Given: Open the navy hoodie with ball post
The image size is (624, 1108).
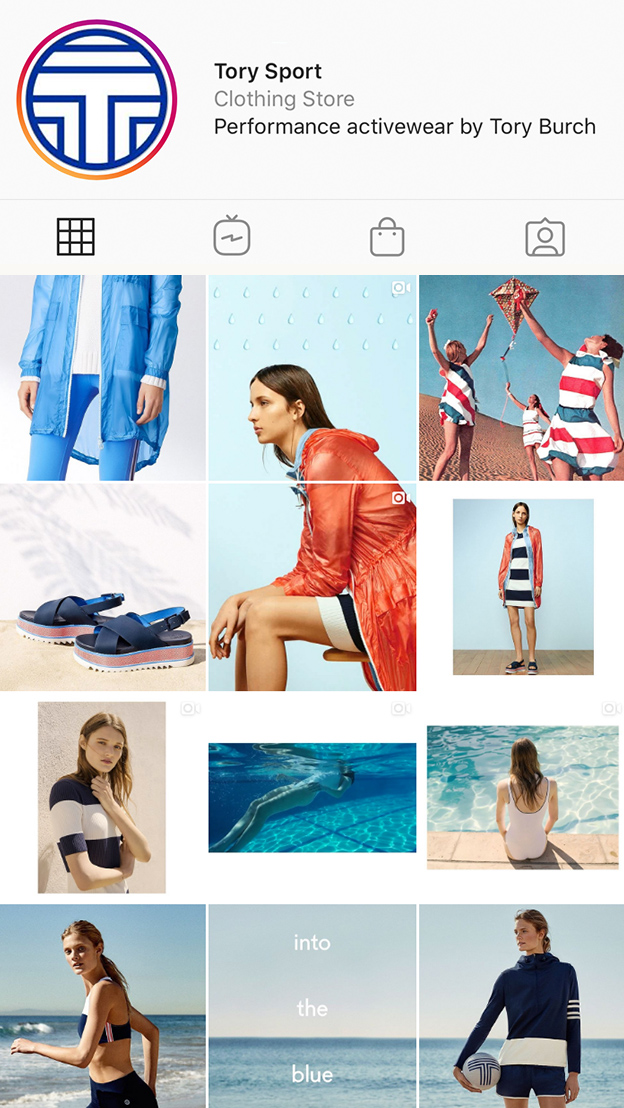Looking at the screenshot, I should tap(522, 1006).
